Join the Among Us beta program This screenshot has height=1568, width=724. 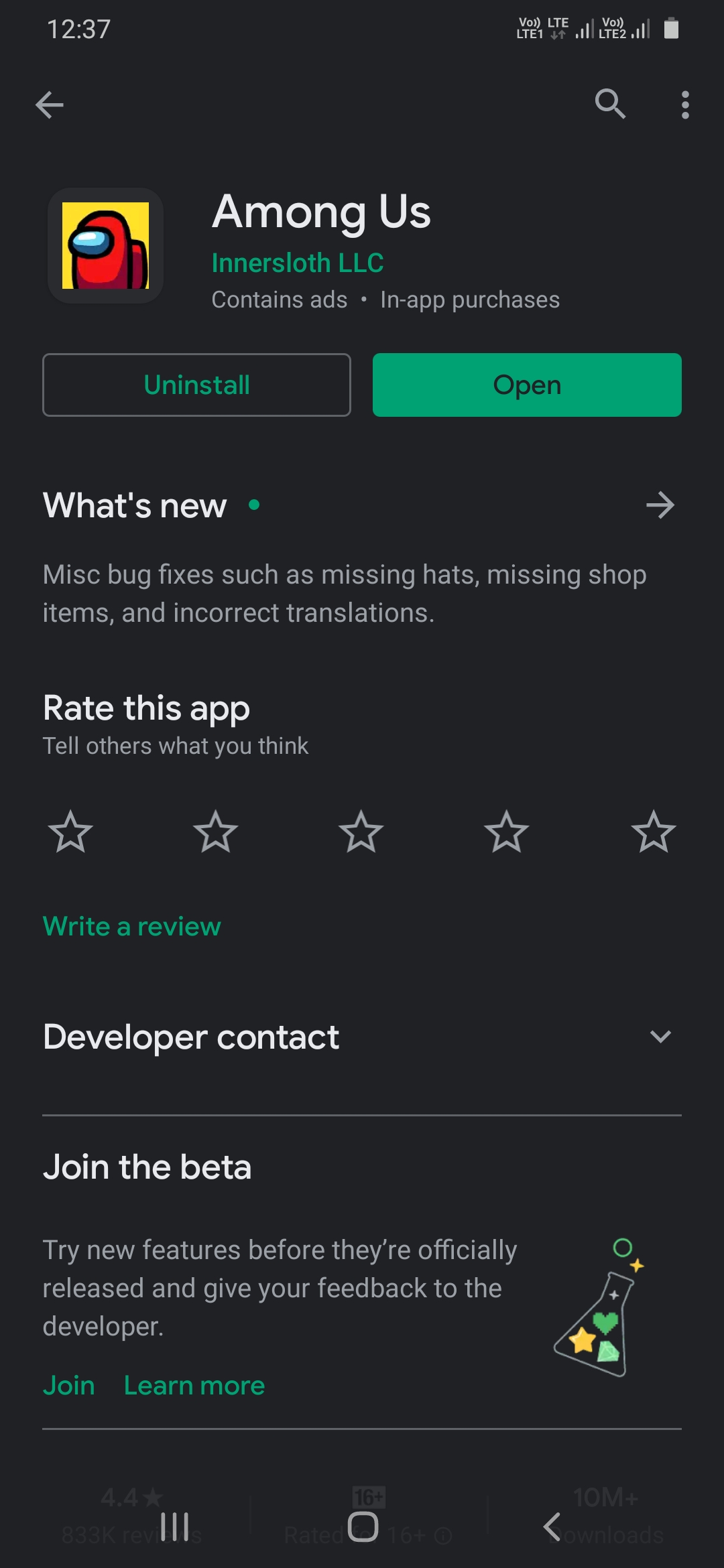(69, 1385)
